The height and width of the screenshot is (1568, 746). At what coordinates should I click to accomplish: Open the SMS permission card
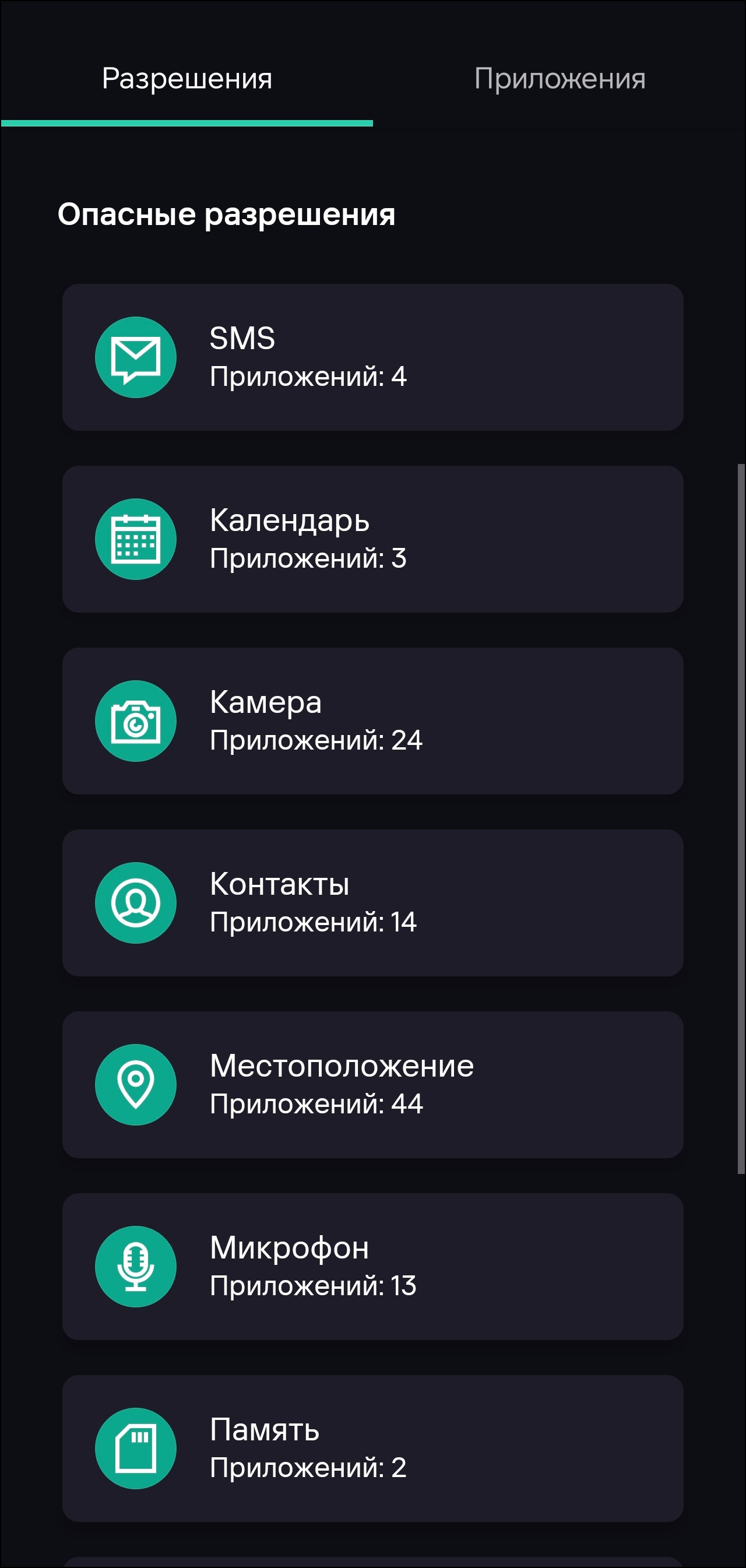point(372,357)
